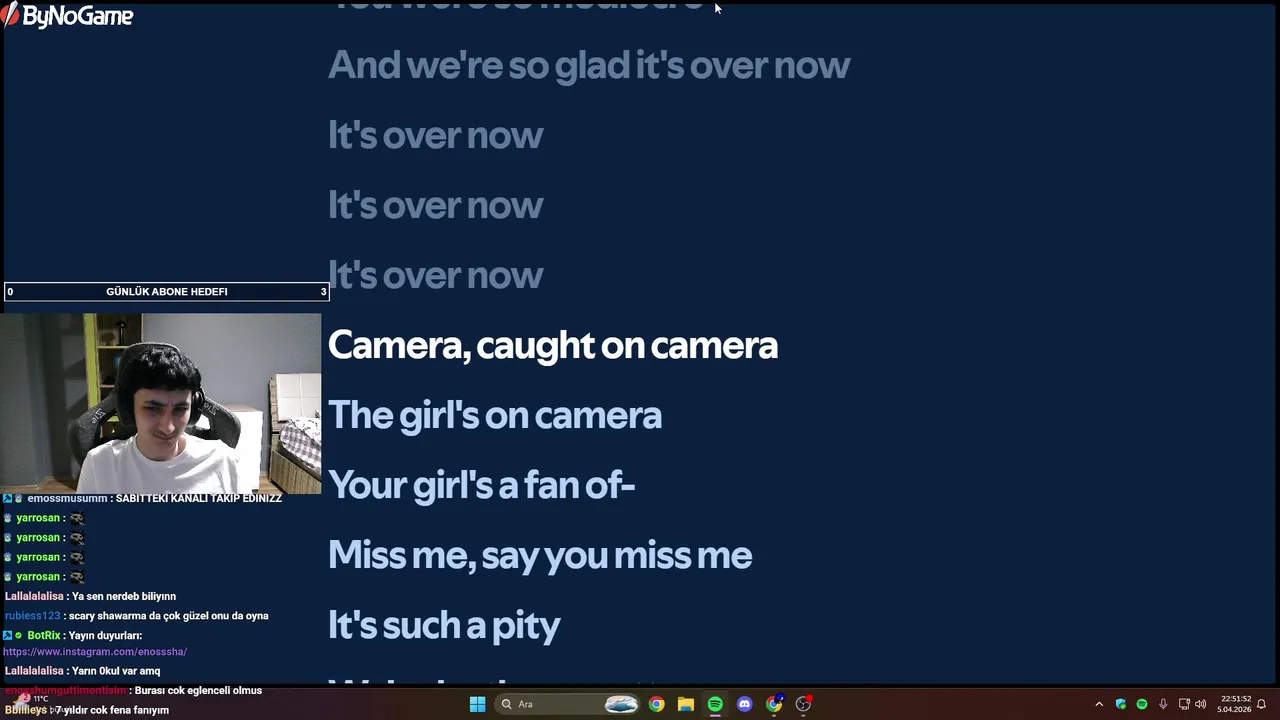
Task: Open the volume control in system tray
Action: 1201,704
